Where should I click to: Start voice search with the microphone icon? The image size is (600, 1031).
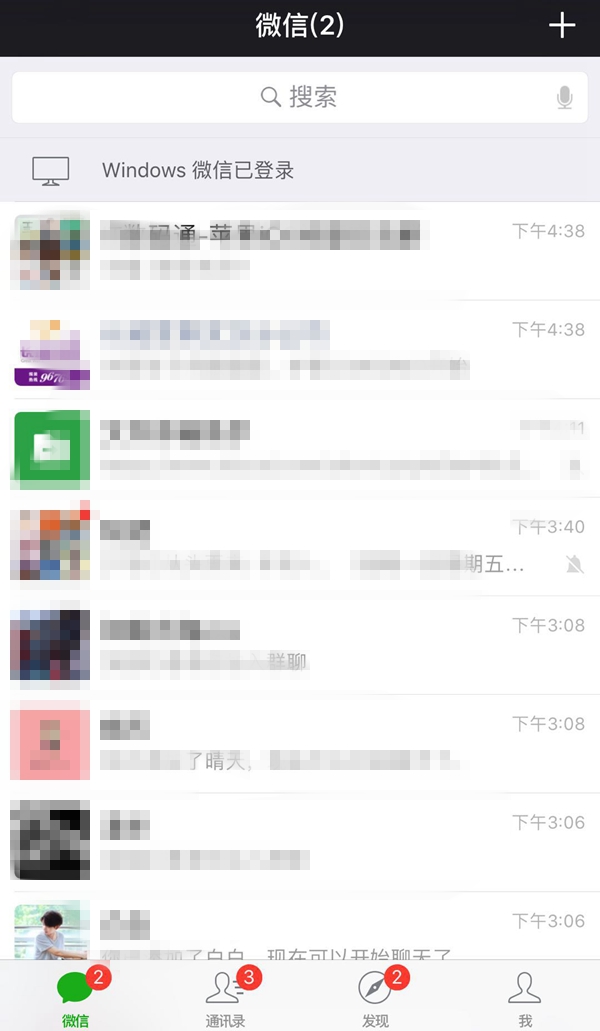(x=565, y=98)
